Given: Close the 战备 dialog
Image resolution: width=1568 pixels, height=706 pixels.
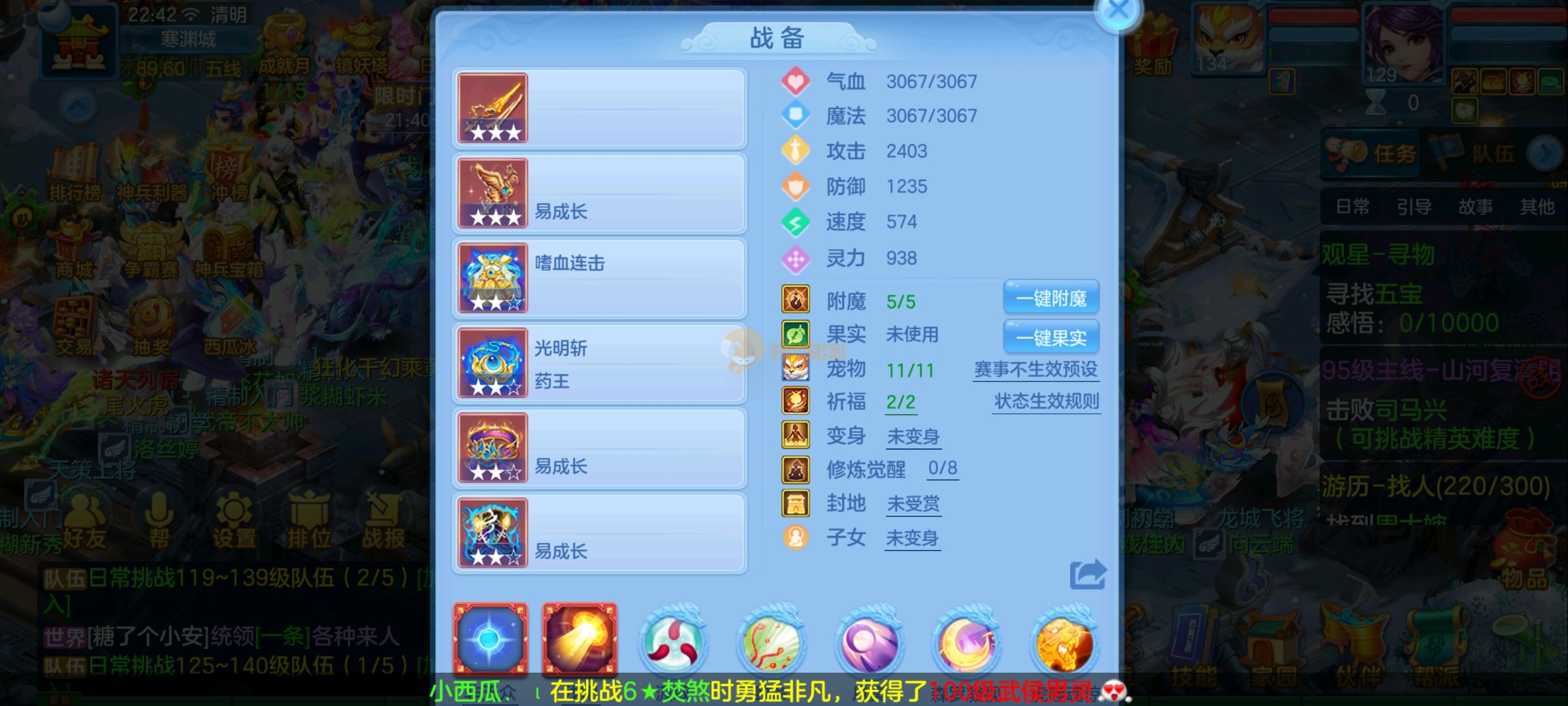Looking at the screenshot, I should coord(1119,12).
